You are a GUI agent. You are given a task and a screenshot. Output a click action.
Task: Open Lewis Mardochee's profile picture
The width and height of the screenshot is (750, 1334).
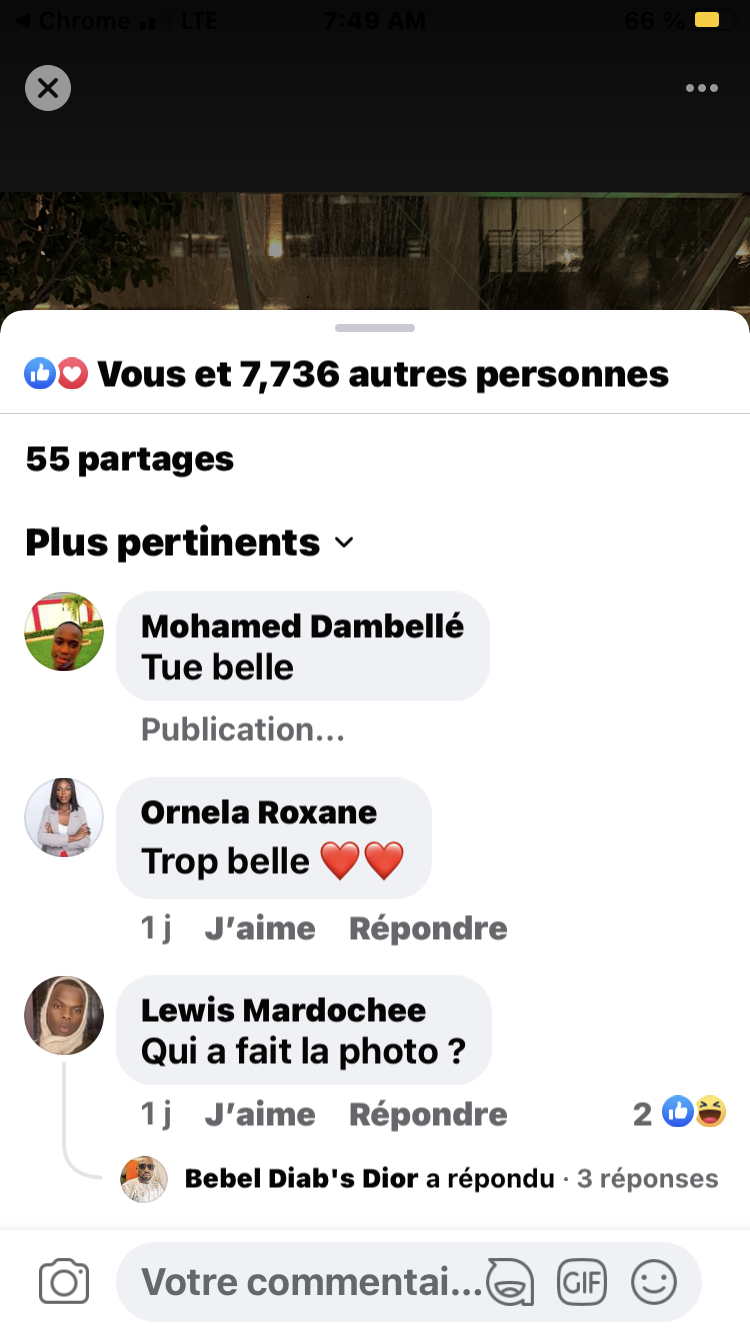(64, 1015)
